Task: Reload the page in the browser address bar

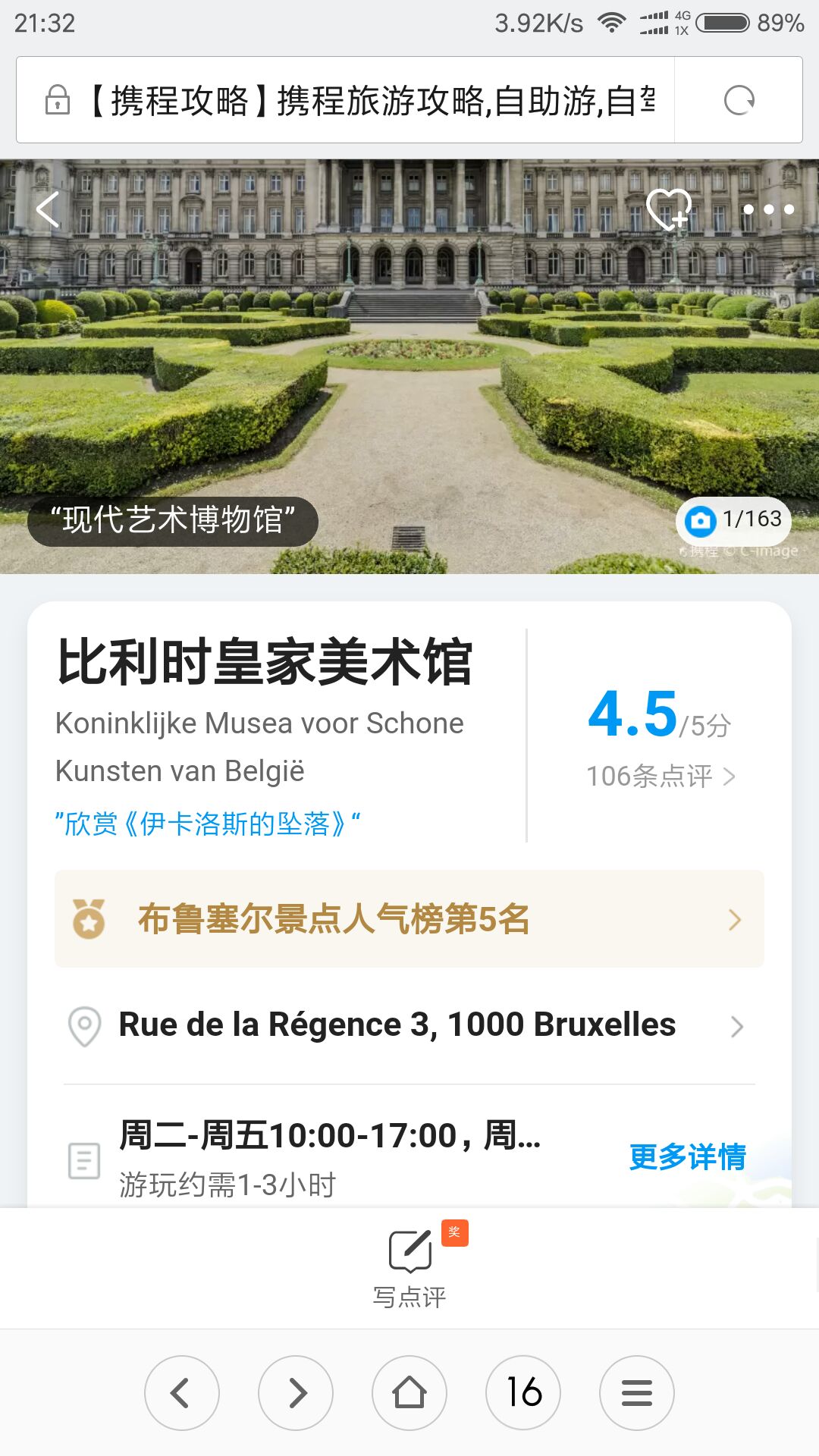Action: click(x=739, y=100)
